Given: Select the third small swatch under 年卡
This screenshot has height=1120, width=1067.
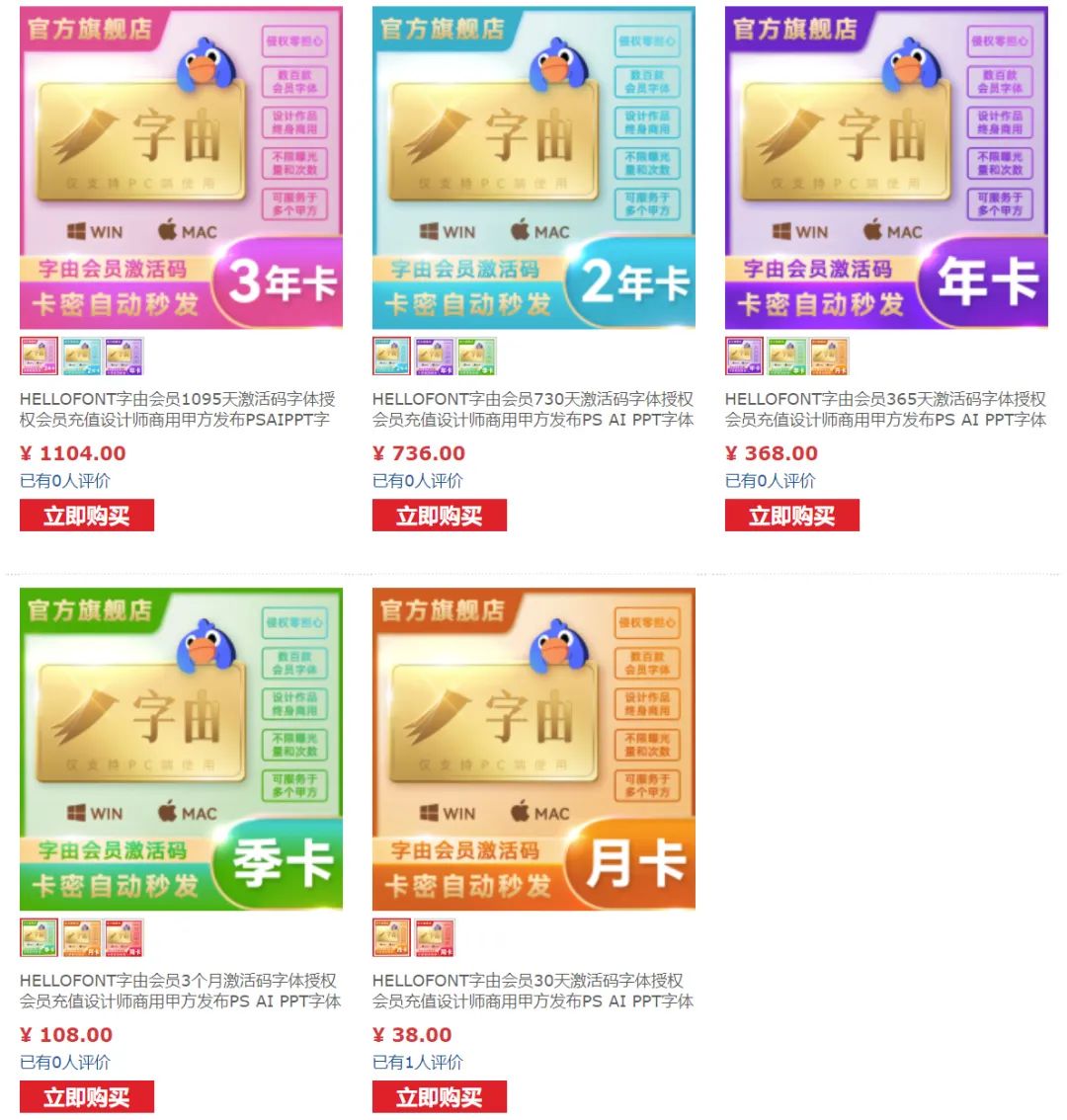Looking at the screenshot, I should click(x=830, y=357).
